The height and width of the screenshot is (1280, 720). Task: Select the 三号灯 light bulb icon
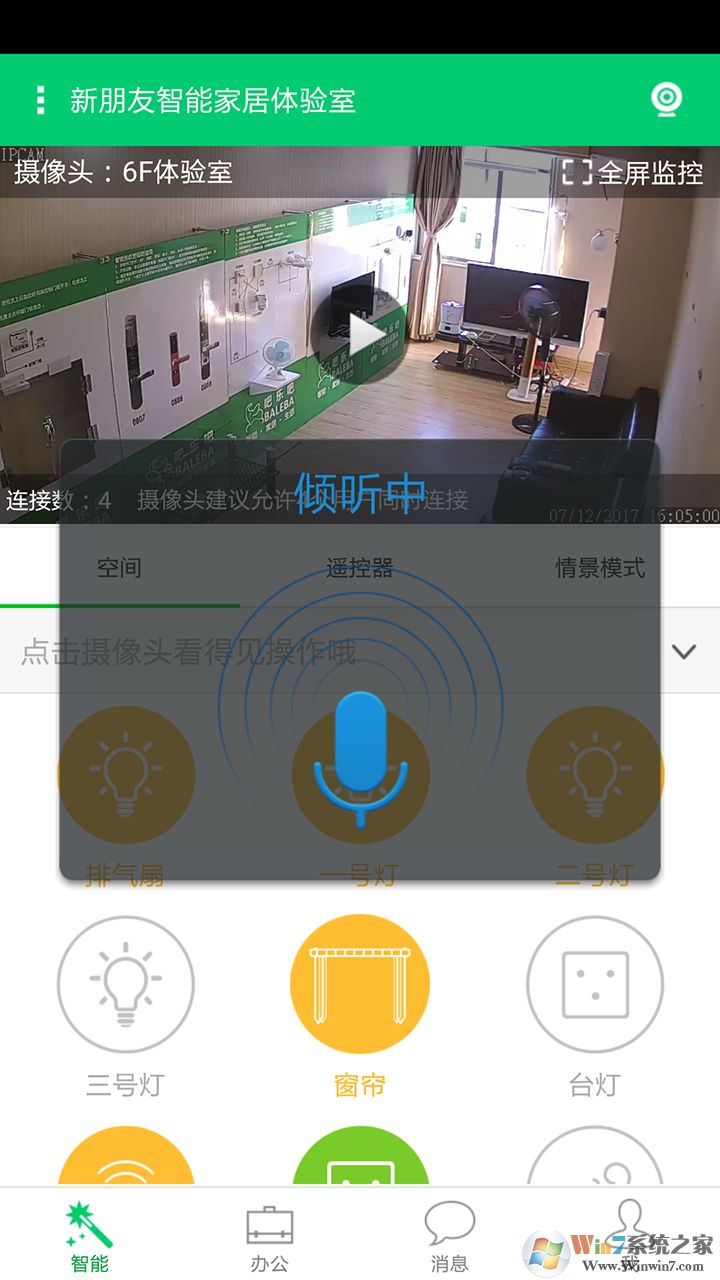[x=126, y=983]
